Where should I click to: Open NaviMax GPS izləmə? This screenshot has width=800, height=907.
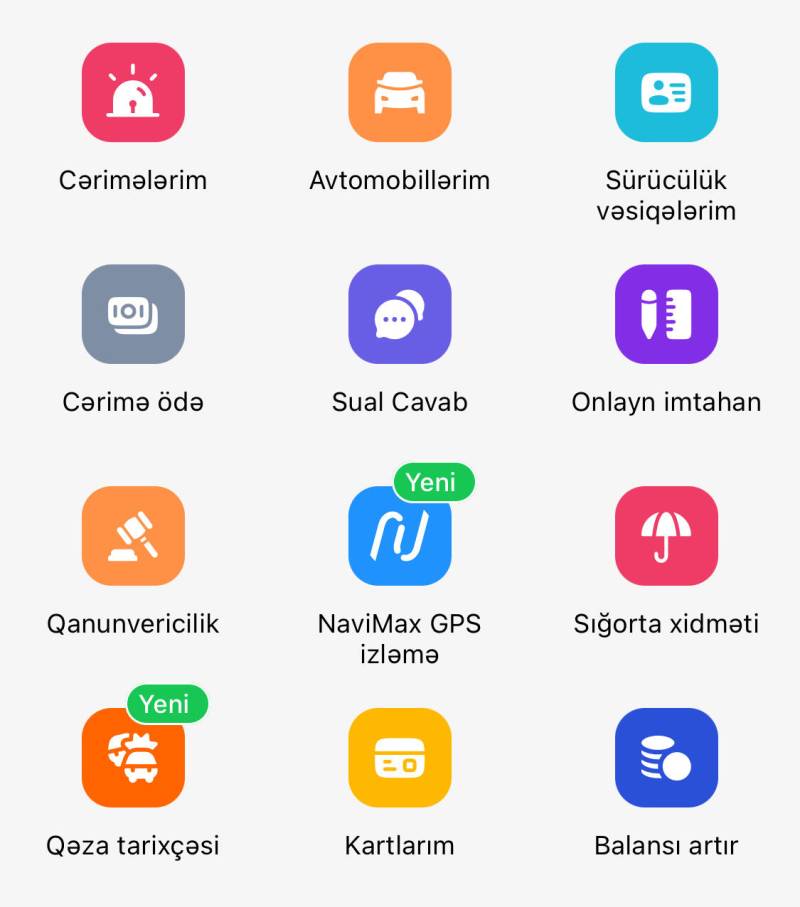[x=399, y=536]
